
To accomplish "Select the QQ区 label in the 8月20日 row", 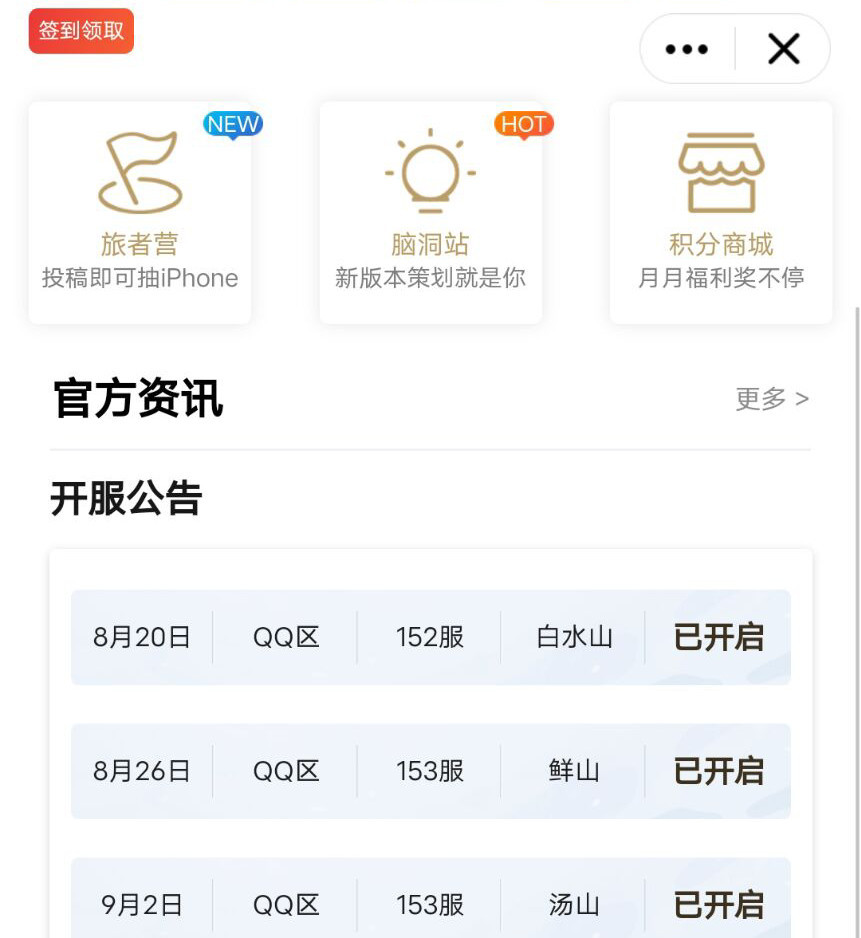I will [285, 637].
